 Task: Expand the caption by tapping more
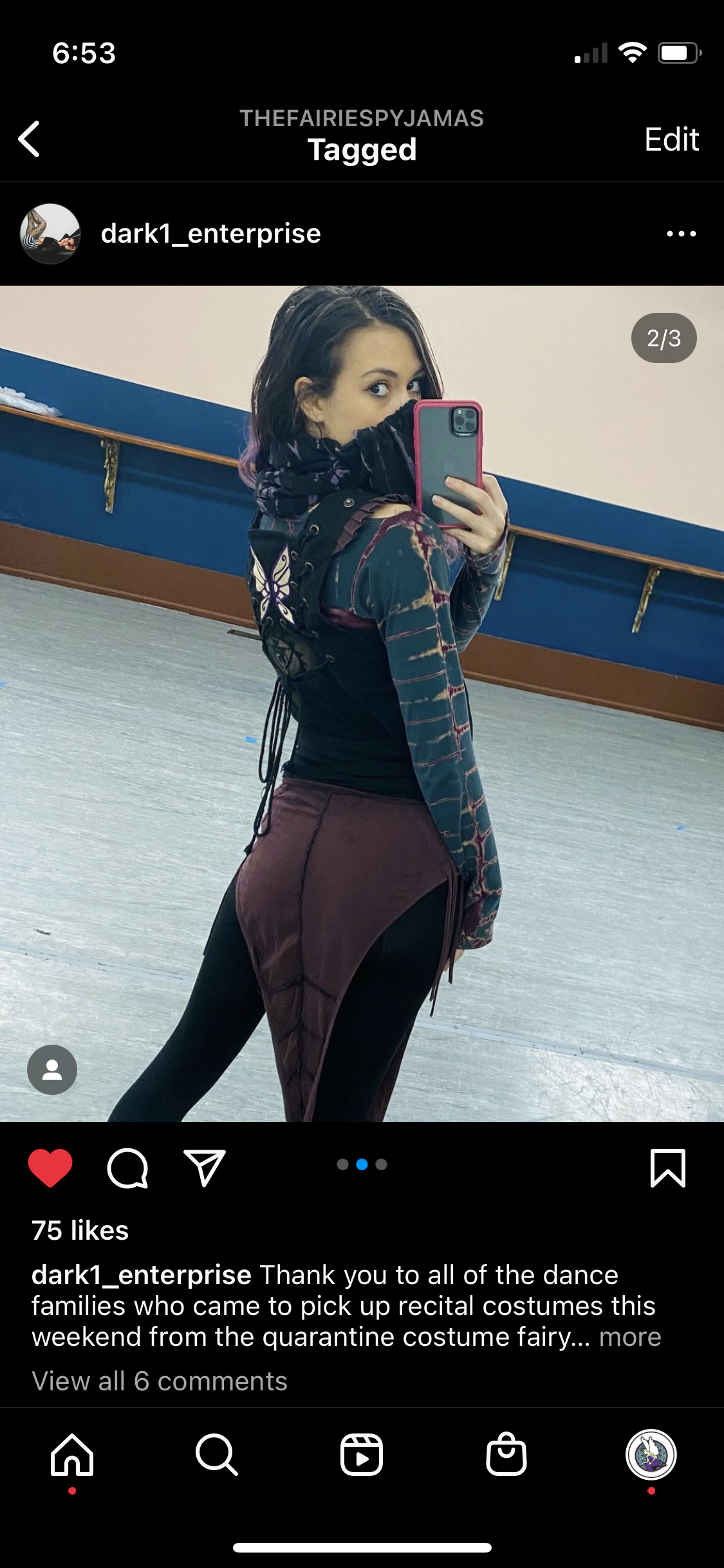point(629,1337)
